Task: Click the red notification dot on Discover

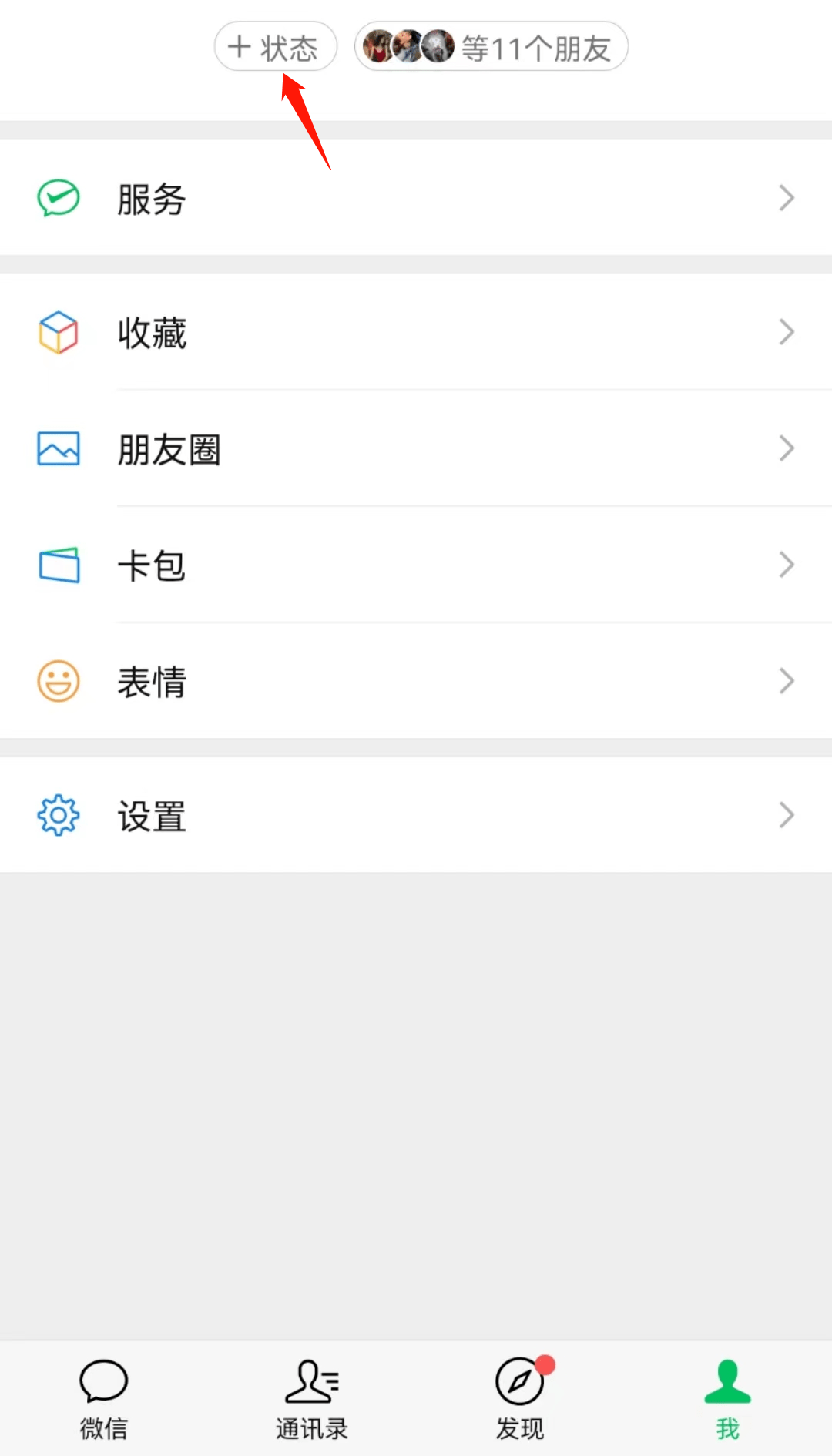Action: point(545,1364)
